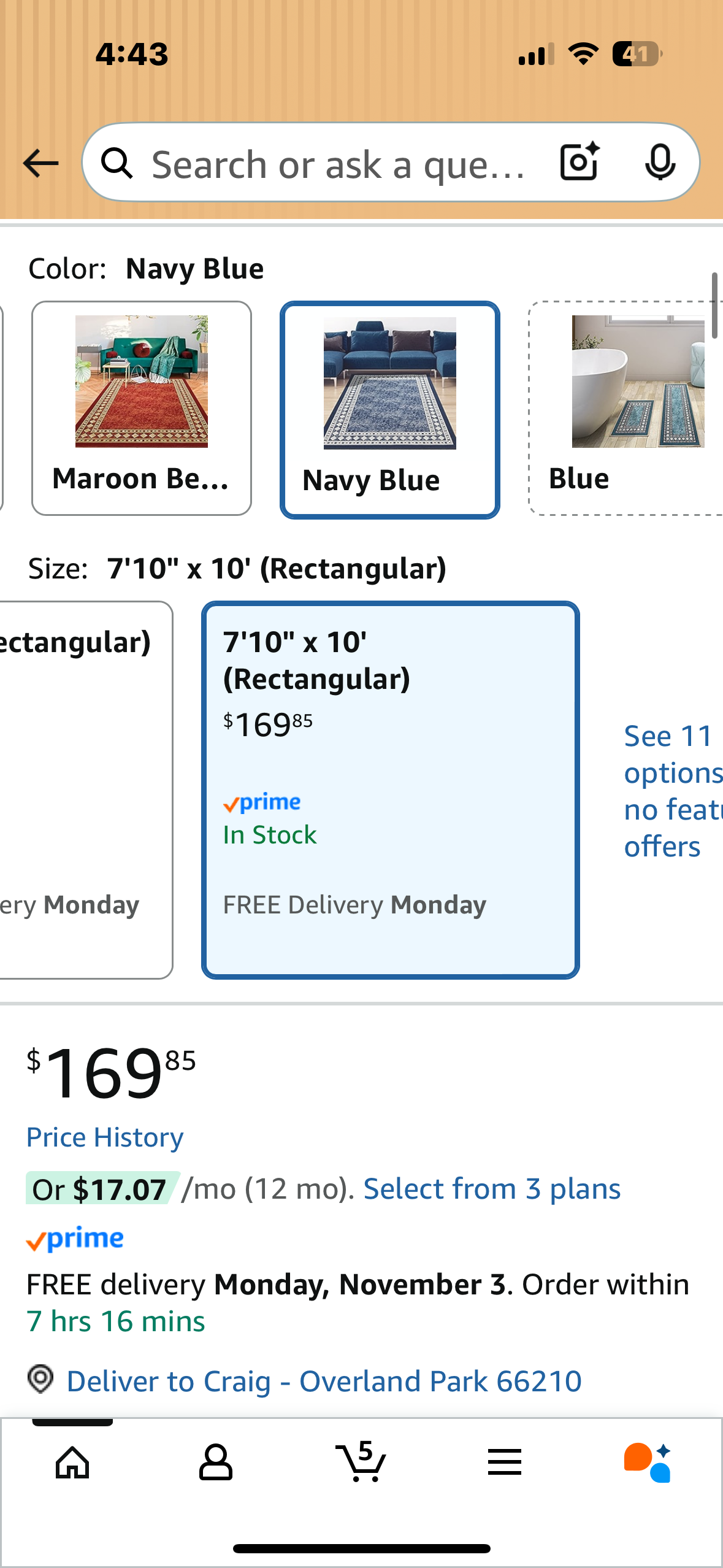
Task: Choose the Blue color option
Action: click(x=625, y=408)
